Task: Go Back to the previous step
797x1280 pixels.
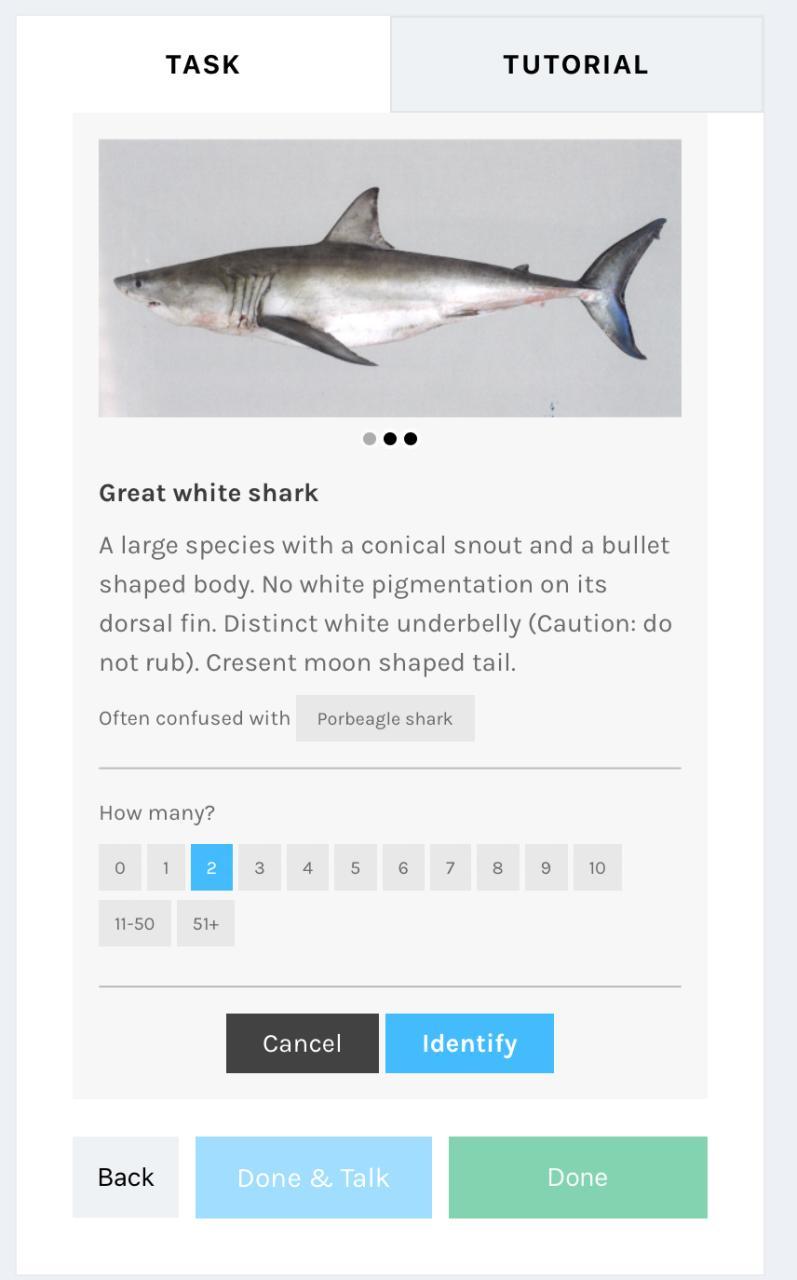Action: [126, 1178]
